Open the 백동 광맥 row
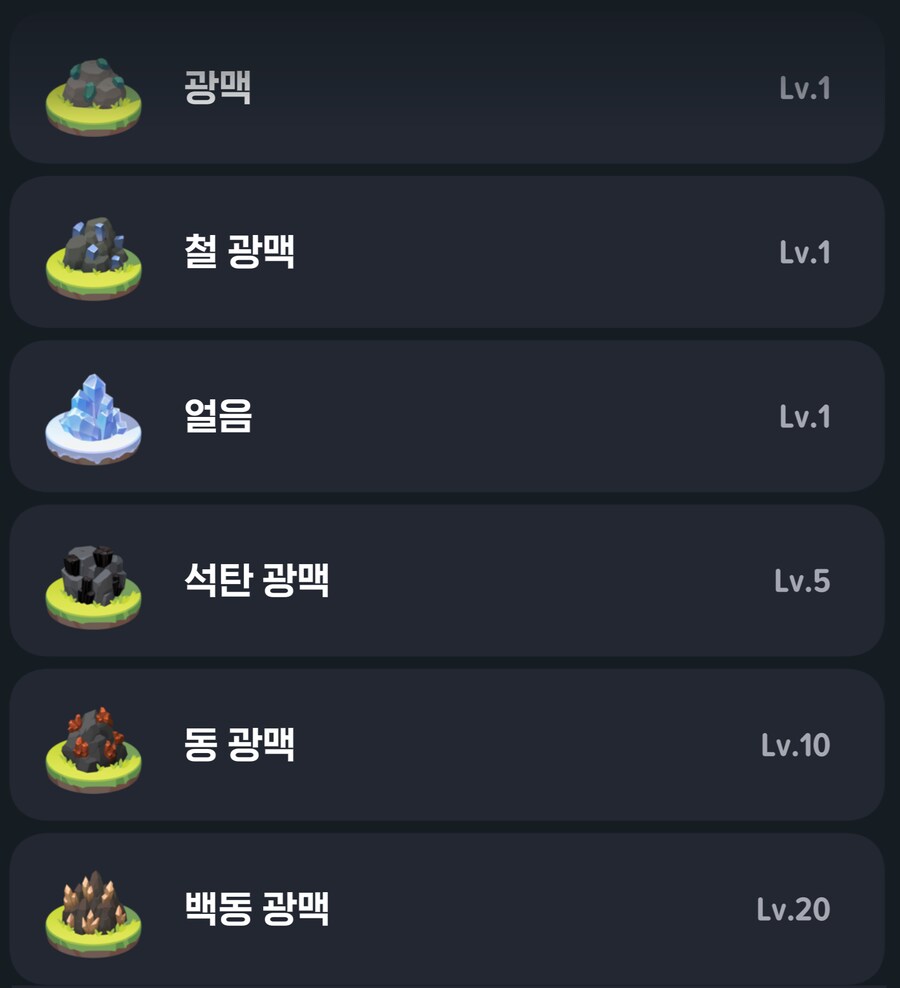Screen dimensions: 900x988 pyautogui.click(x=450, y=910)
